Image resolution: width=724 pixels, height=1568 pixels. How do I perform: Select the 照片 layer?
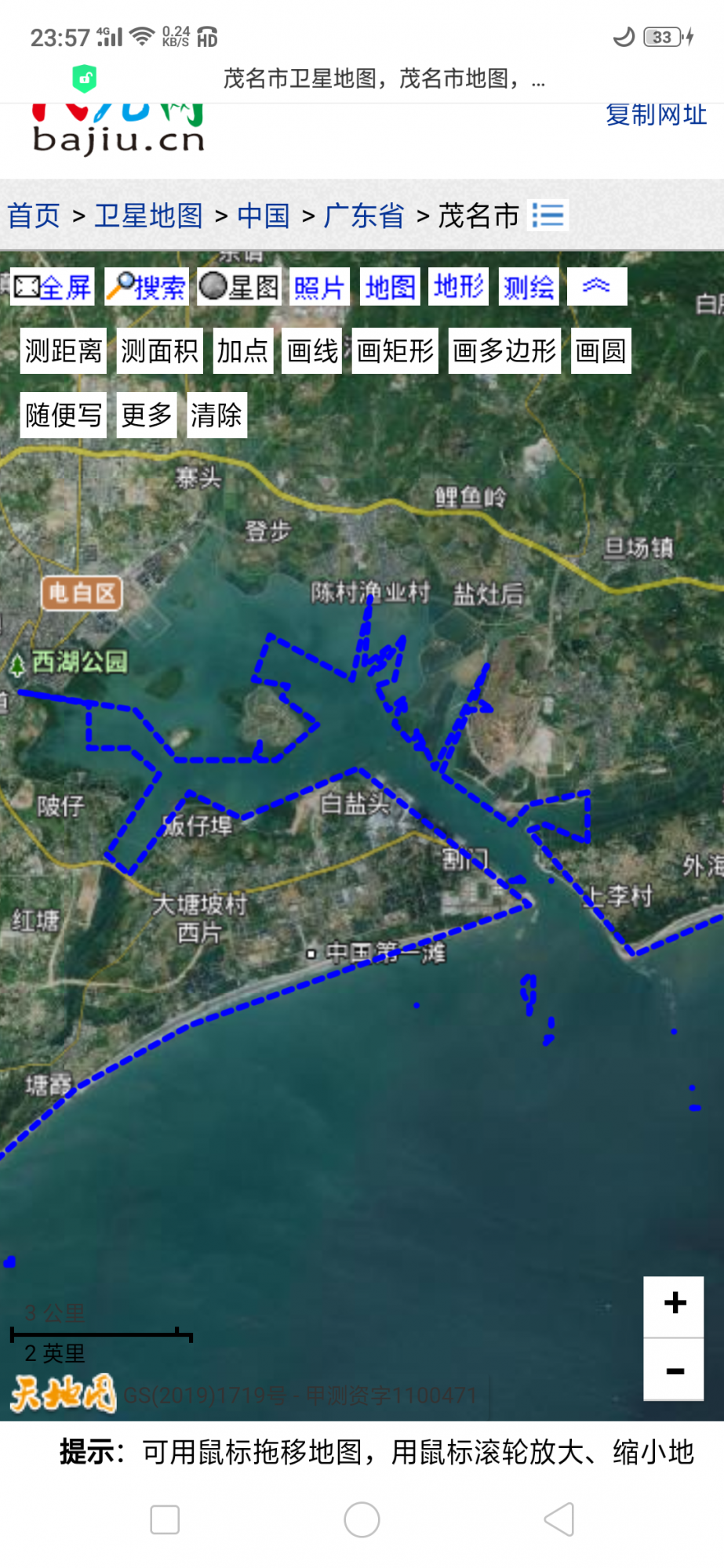pos(319,287)
